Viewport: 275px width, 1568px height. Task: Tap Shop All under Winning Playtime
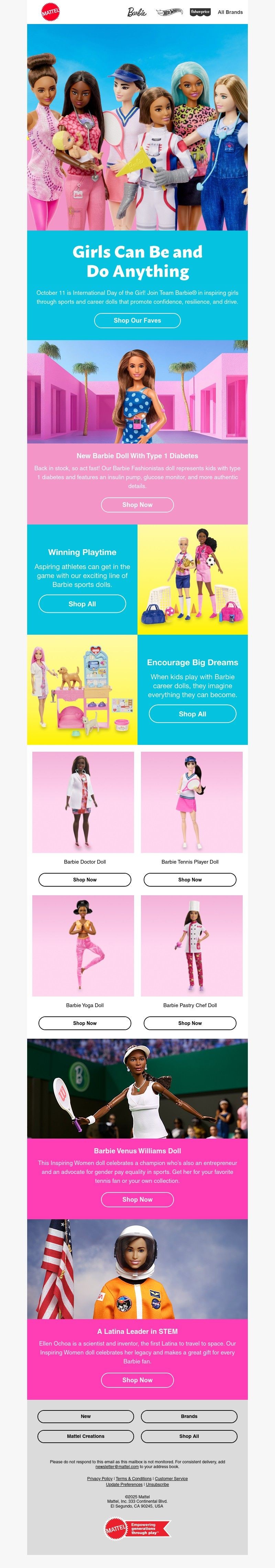[x=82, y=604]
